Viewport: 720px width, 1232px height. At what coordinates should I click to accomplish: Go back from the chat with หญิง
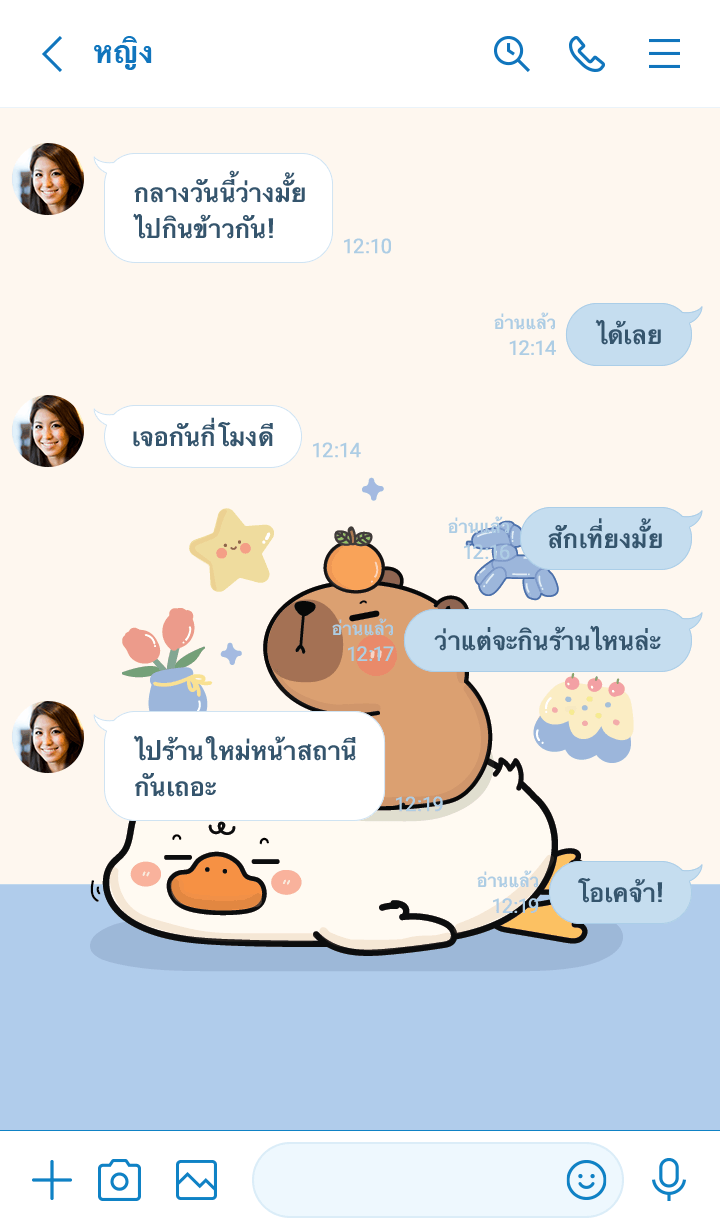click(52, 54)
